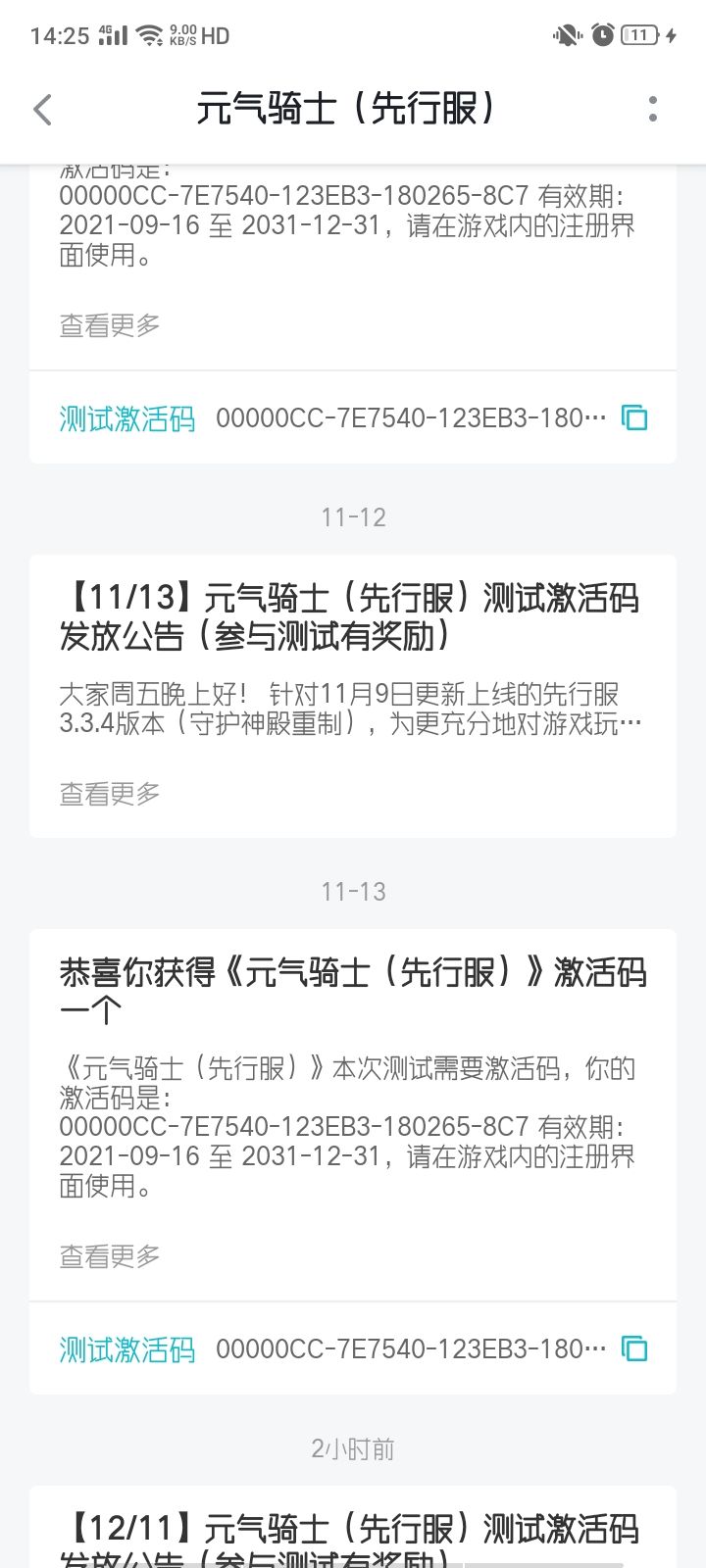
Task: Open the three-dot overflow menu
Action: pos(653,110)
